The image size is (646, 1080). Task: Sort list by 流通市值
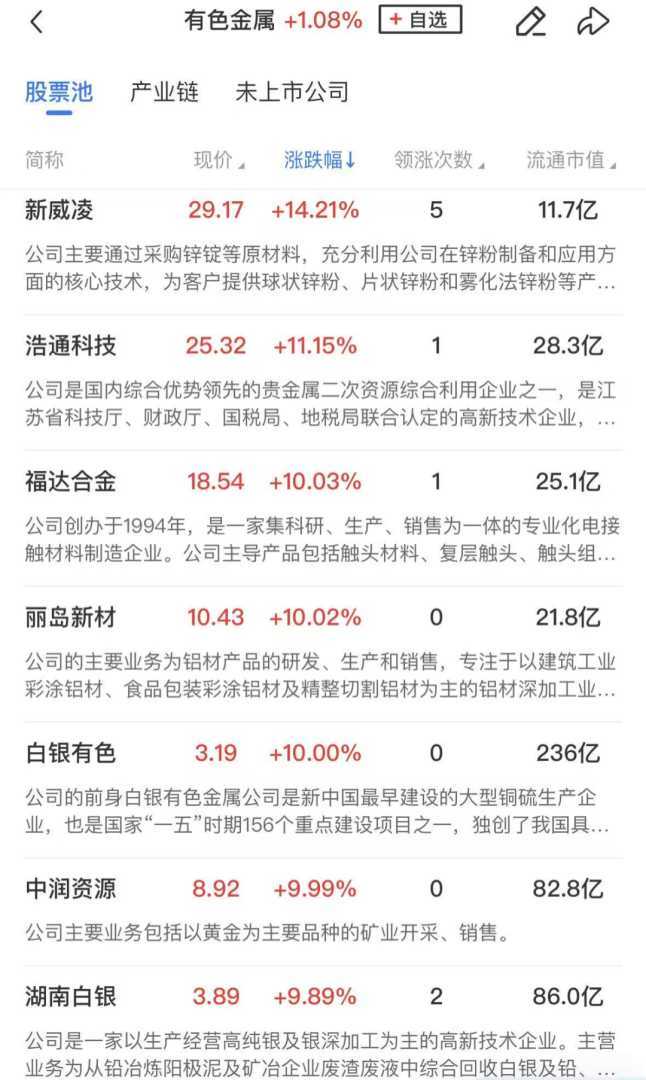[x=570, y=160]
